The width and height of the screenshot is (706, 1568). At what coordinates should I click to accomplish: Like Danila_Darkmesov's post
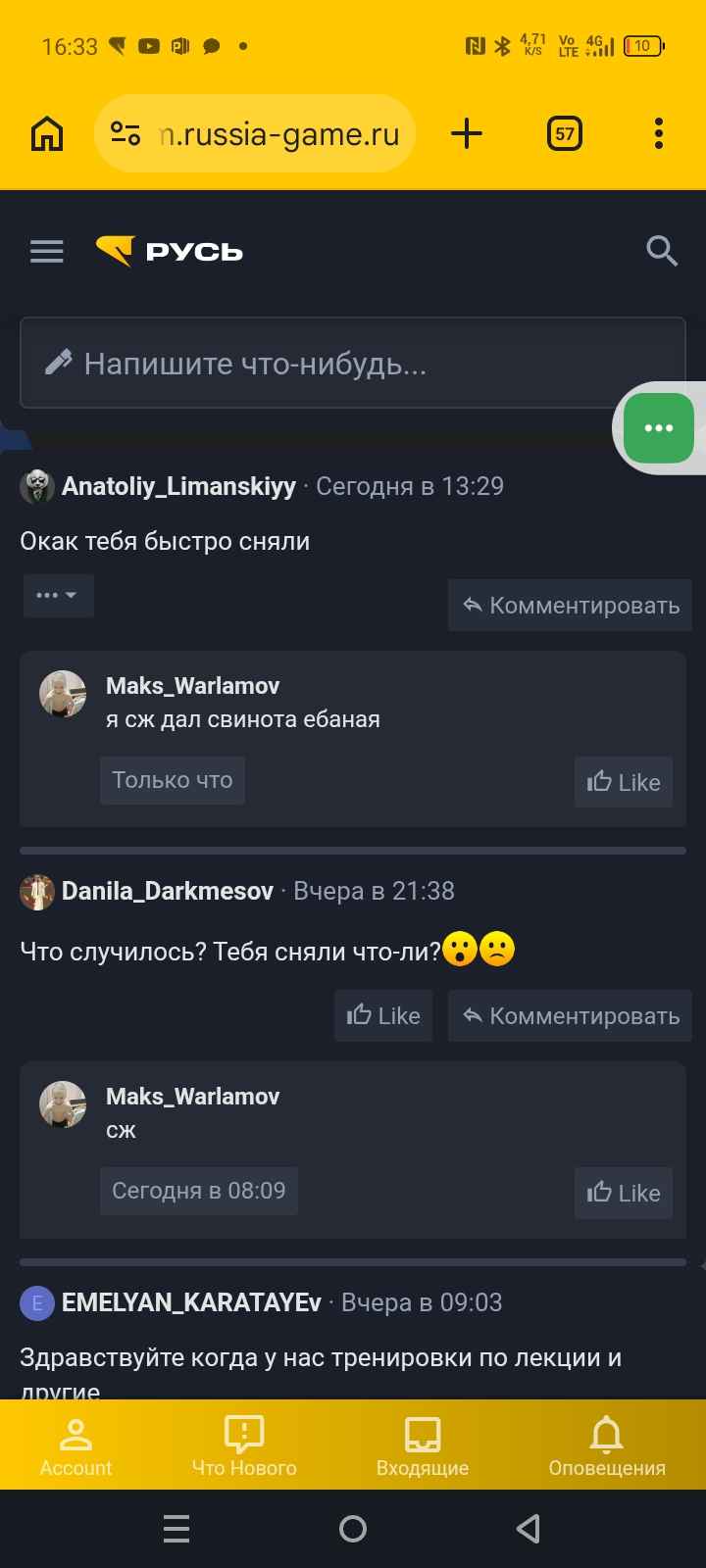pyautogui.click(x=383, y=1015)
